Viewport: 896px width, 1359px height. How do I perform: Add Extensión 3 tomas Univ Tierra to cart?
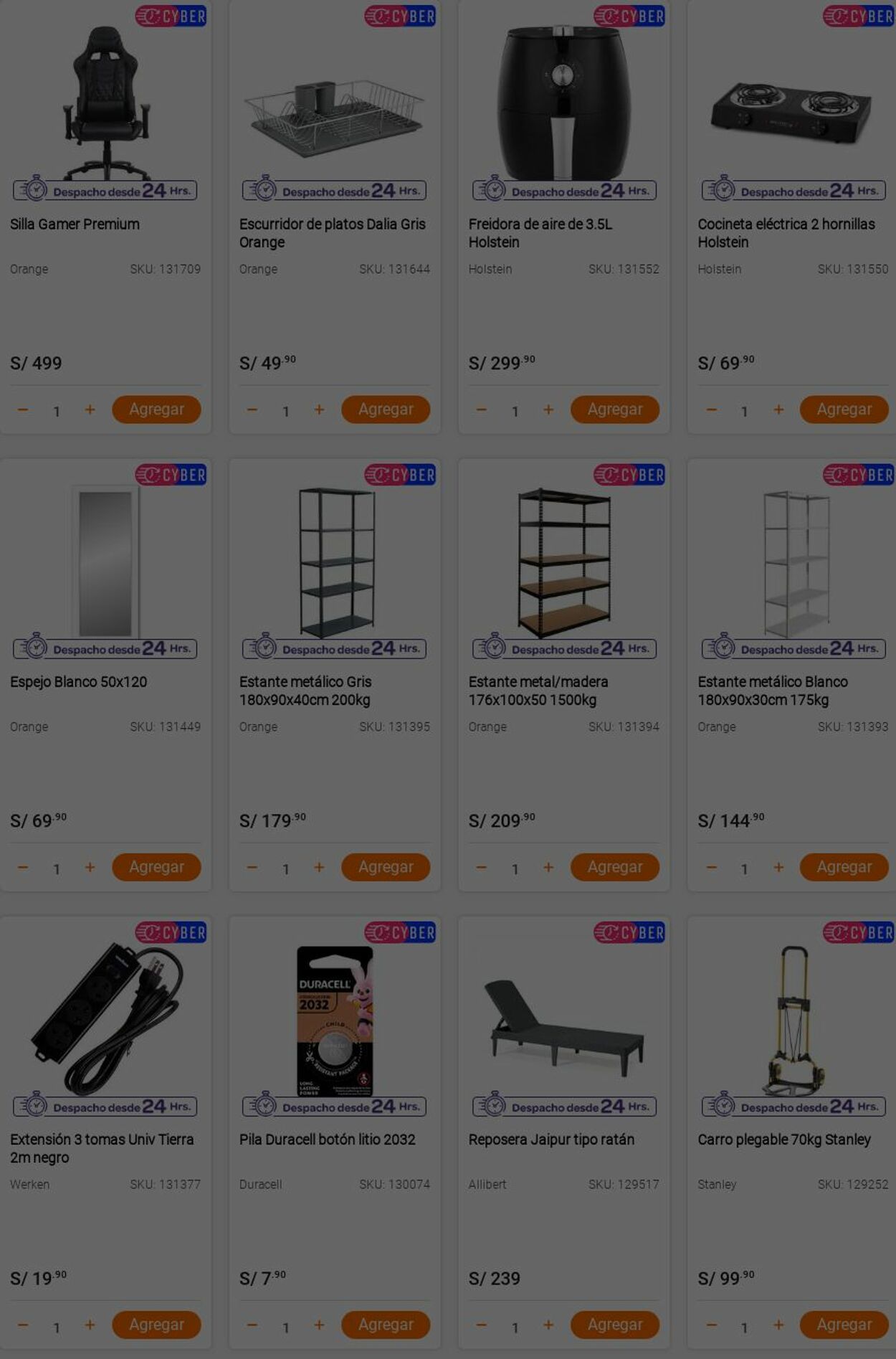coord(156,1325)
